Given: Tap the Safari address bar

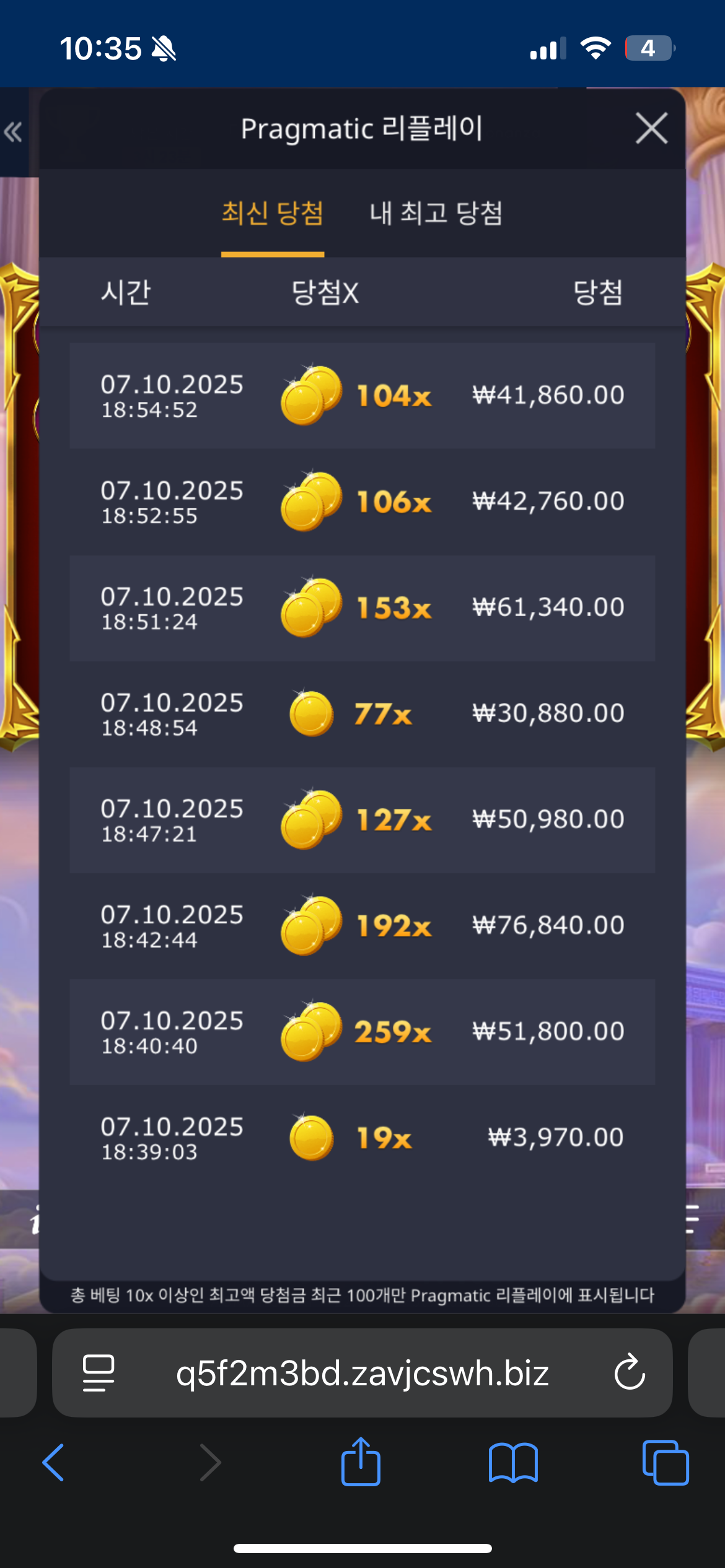Looking at the screenshot, I should tap(362, 1374).
